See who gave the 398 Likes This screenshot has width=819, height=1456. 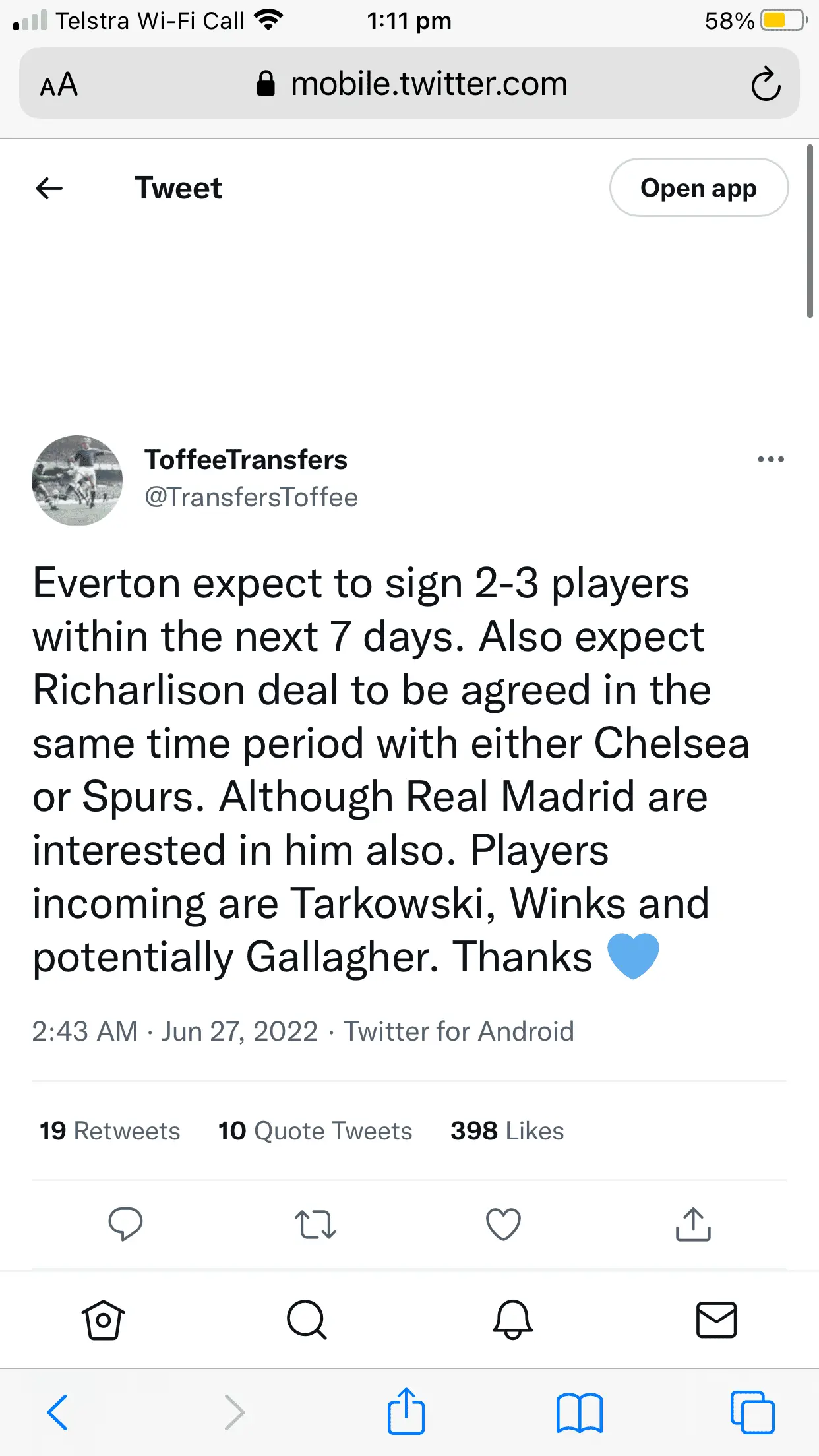click(x=507, y=1131)
